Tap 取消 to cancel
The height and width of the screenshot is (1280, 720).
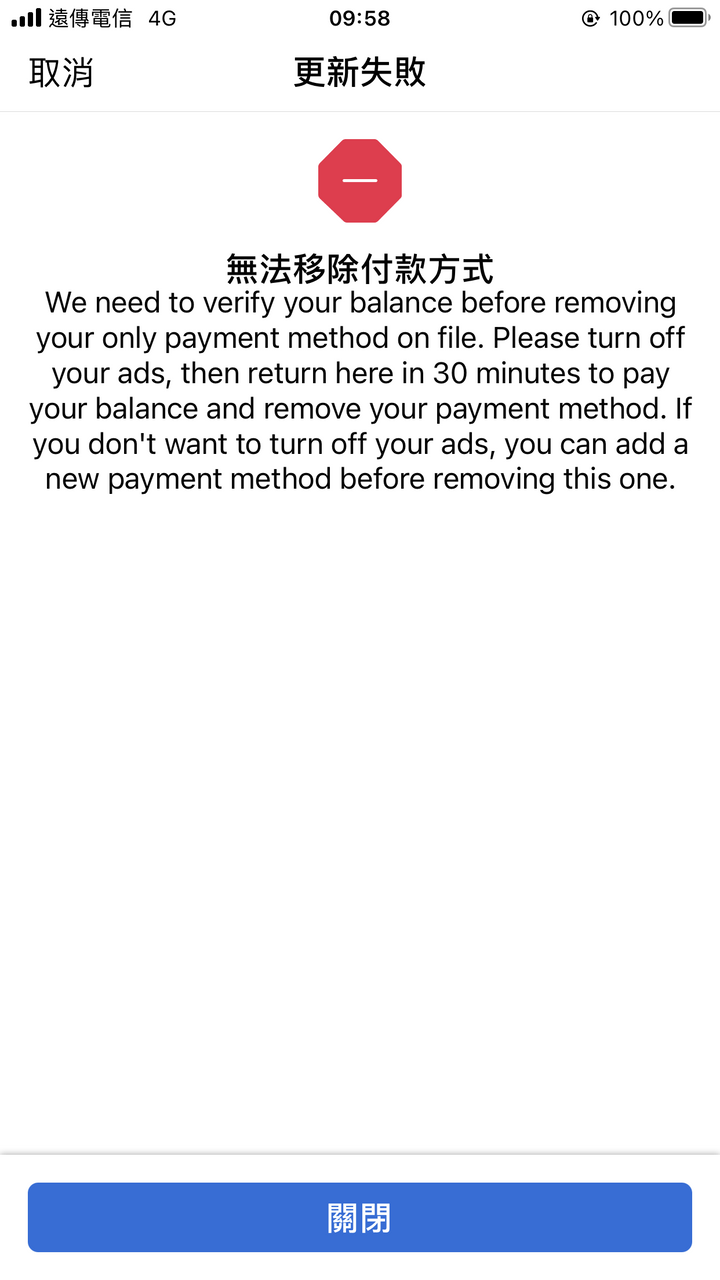click(x=61, y=73)
